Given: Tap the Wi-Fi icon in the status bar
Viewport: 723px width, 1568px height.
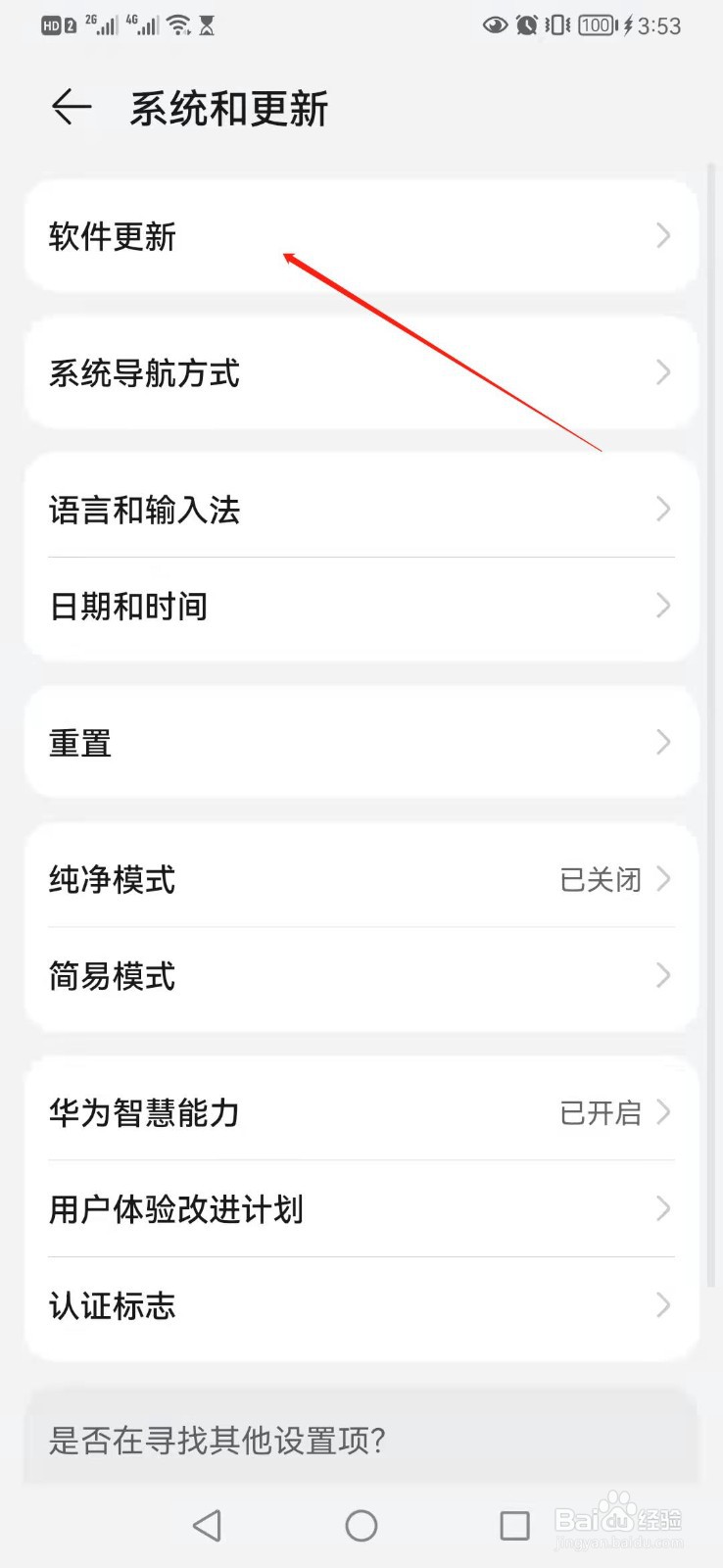Looking at the screenshot, I should coord(178,24).
